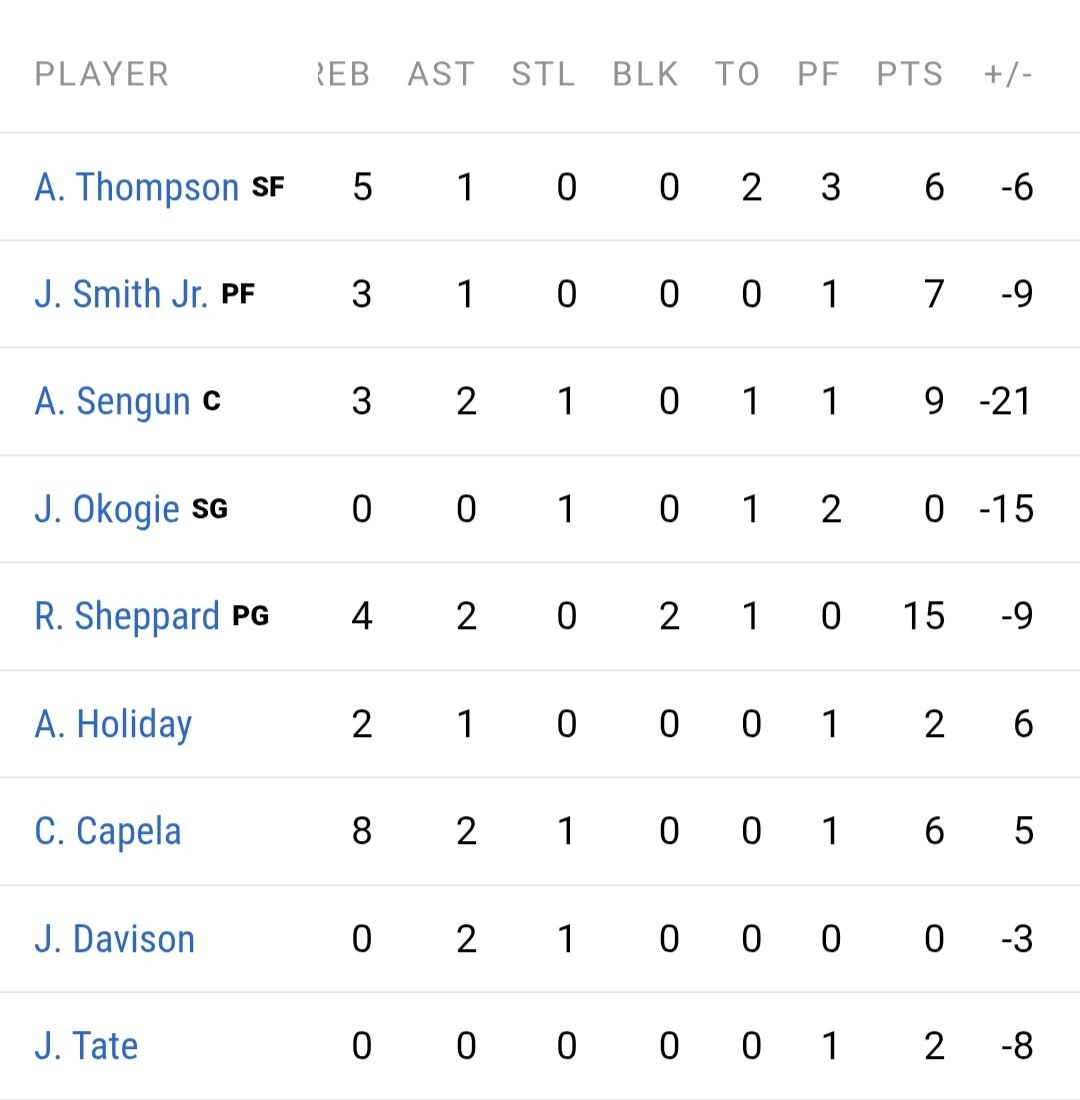Viewport: 1080px width, 1100px height.
Task: View A. Sengun's player page
Action: pos(112,402)
